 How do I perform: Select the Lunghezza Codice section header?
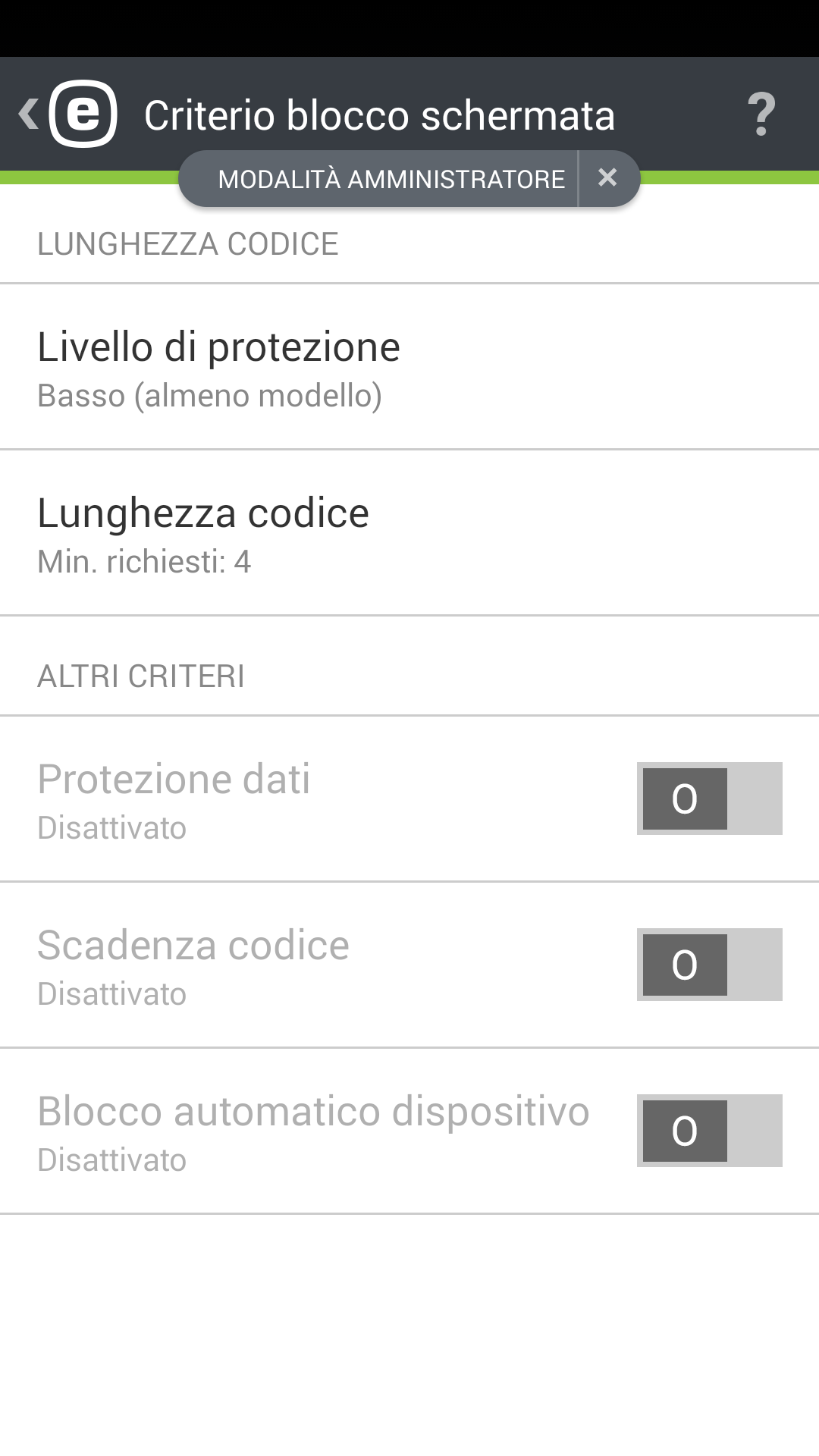coord(188,243)
